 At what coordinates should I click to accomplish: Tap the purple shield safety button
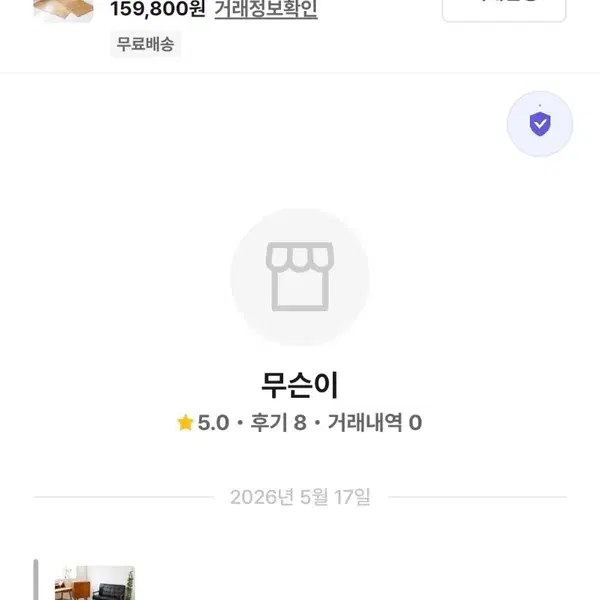(540, 124)
